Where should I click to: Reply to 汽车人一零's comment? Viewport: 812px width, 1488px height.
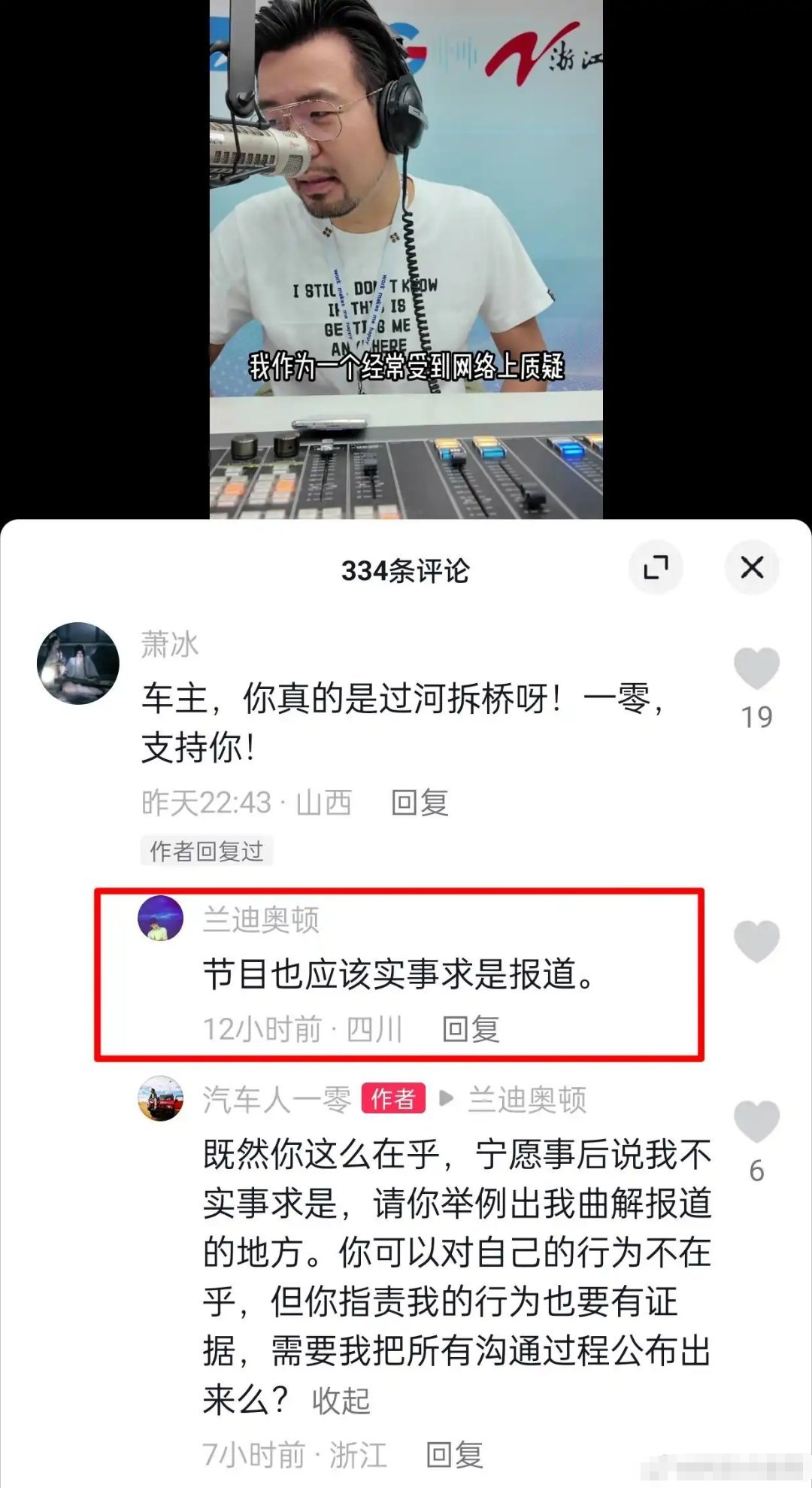coord(454,1454)
